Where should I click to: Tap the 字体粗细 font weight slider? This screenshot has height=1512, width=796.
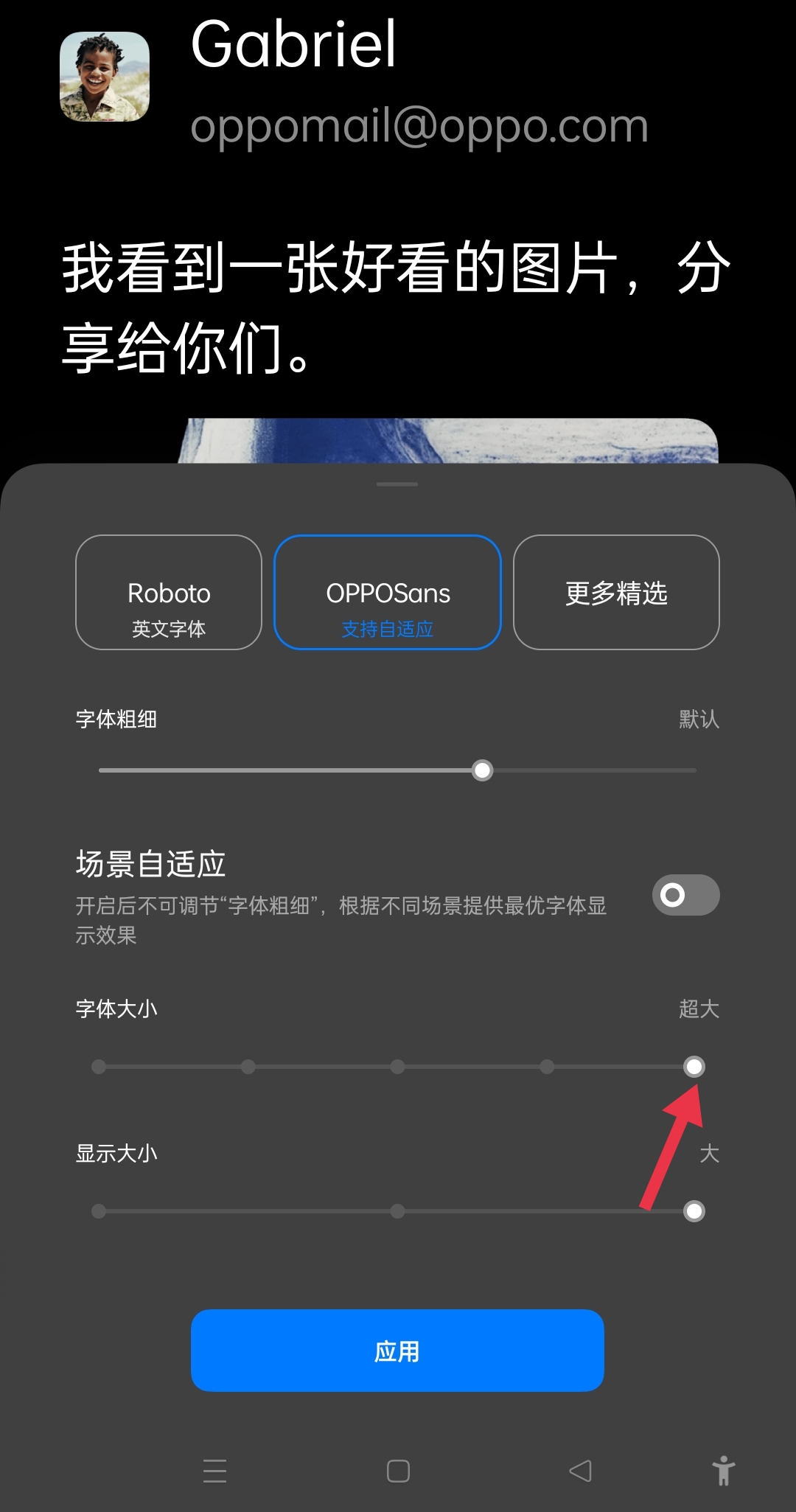pos(397,770)
